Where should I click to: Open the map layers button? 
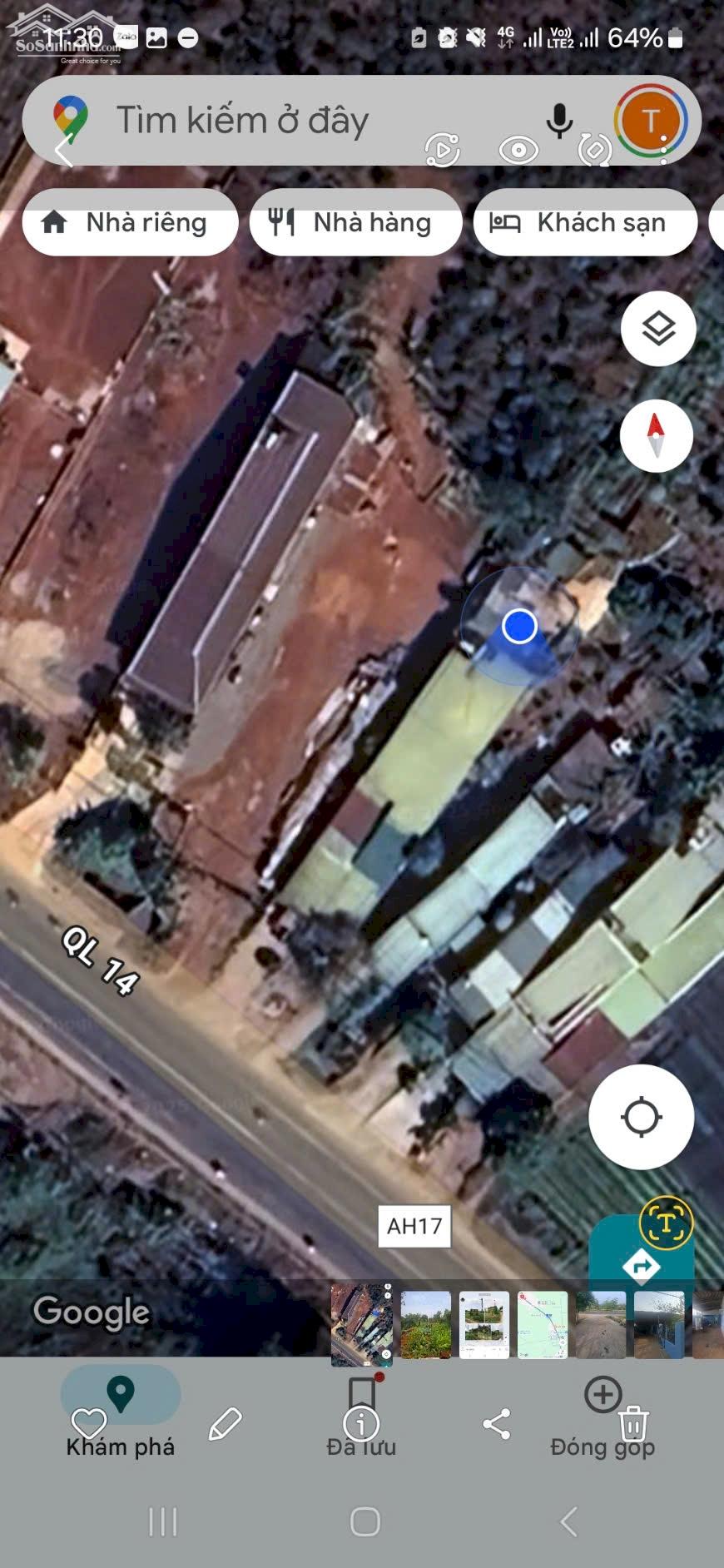click(x=658, y=329)
